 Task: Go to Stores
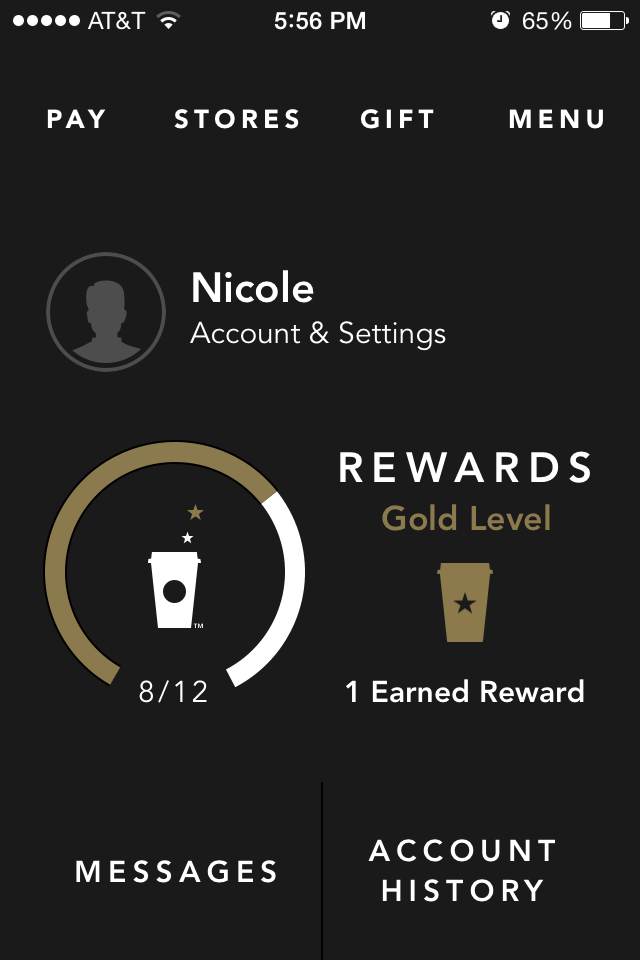(x=237, y=120)
